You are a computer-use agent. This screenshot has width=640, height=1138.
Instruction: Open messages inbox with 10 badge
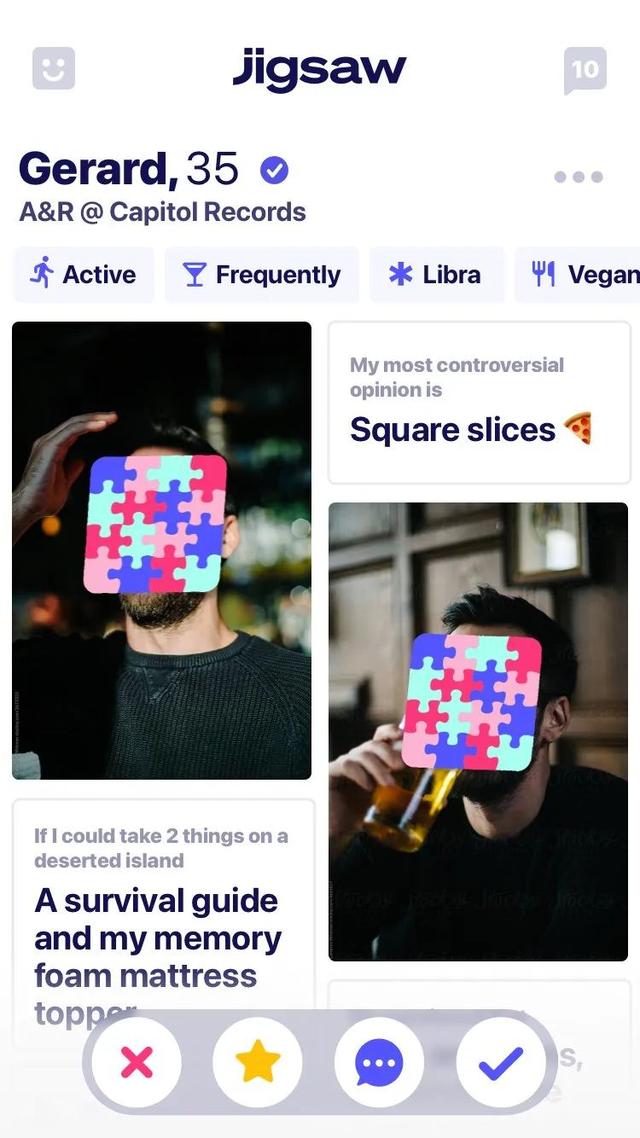coord(585,70)
